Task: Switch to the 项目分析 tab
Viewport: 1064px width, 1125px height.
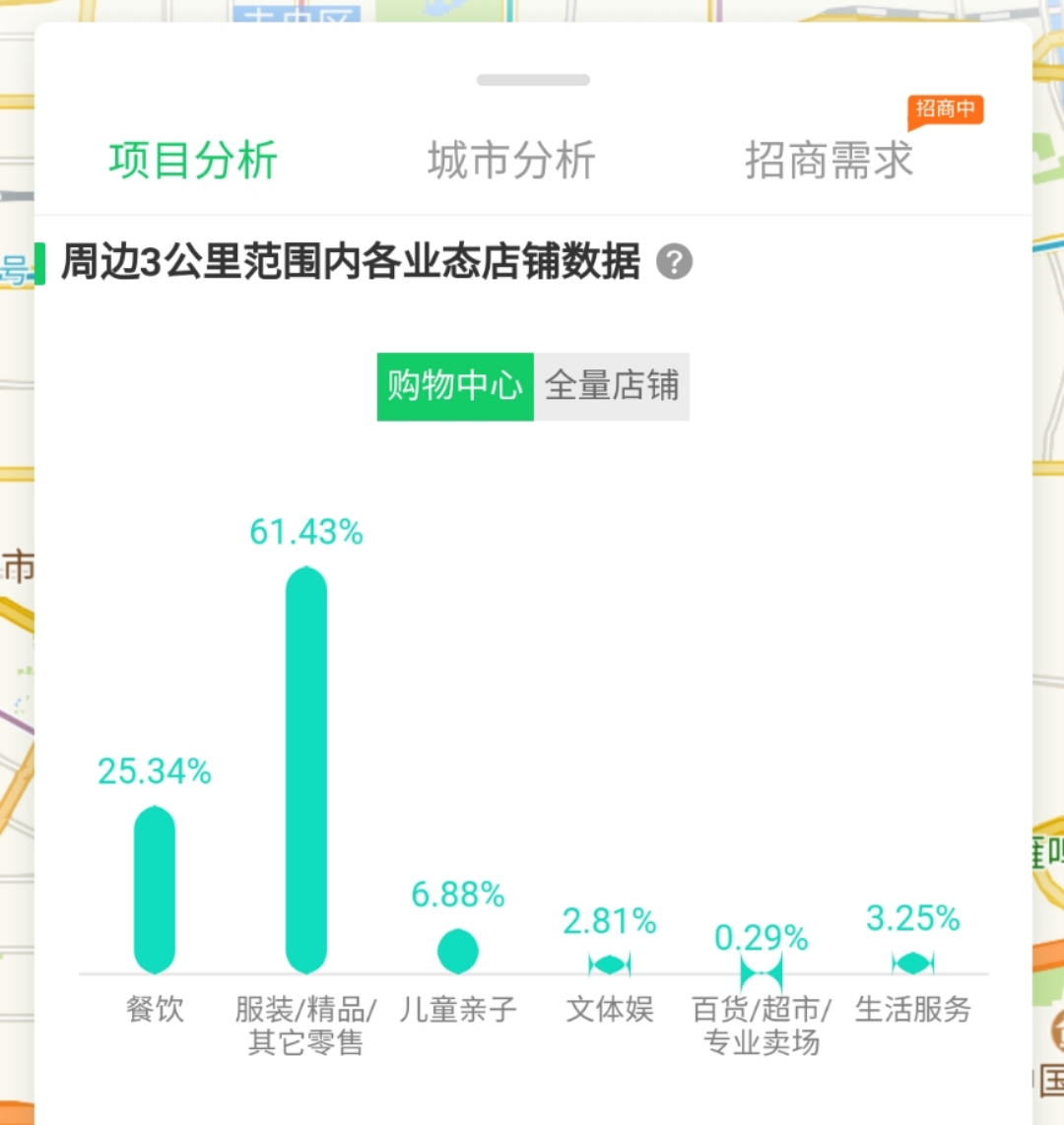Action: [193, 161]
